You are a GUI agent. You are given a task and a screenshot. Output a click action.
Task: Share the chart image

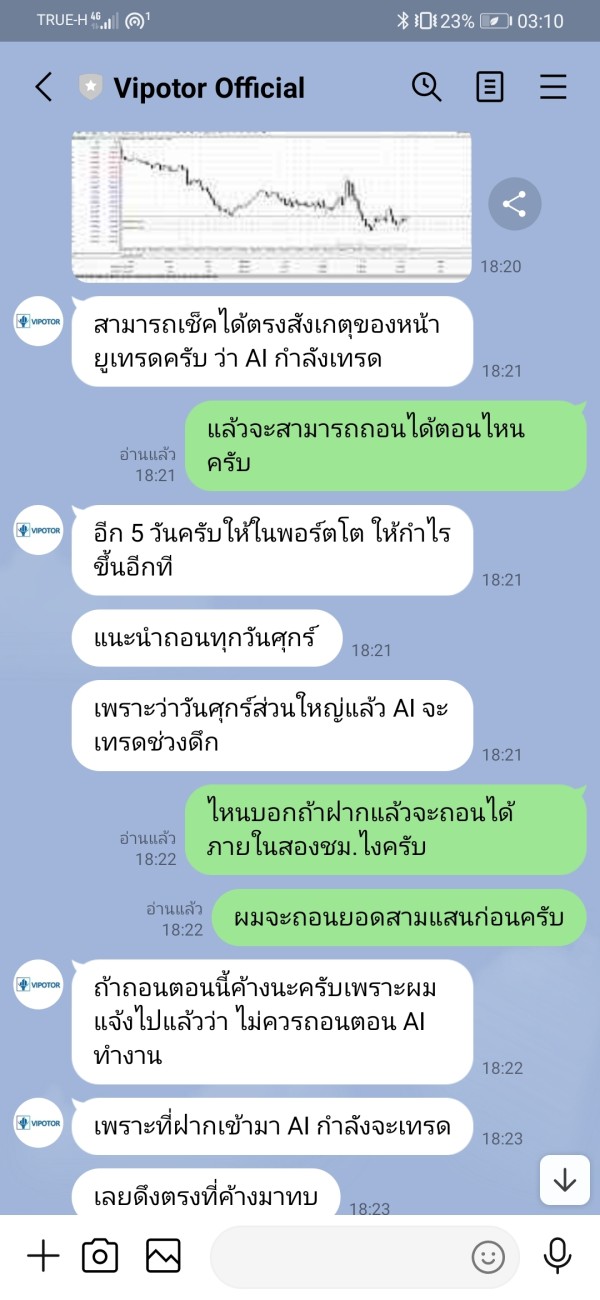coord(514,205)
